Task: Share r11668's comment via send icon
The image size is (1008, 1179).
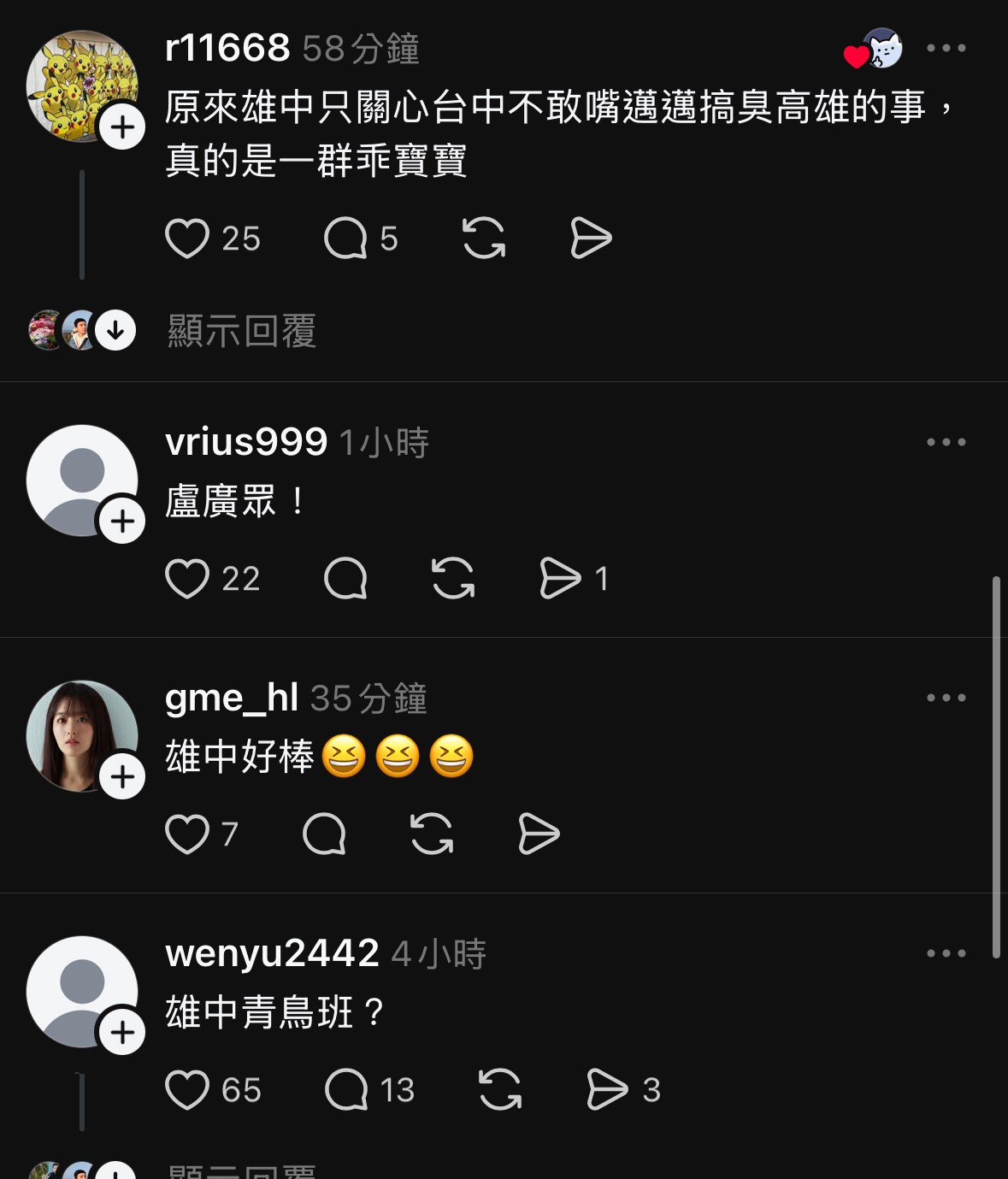Action: click(591, 239)
